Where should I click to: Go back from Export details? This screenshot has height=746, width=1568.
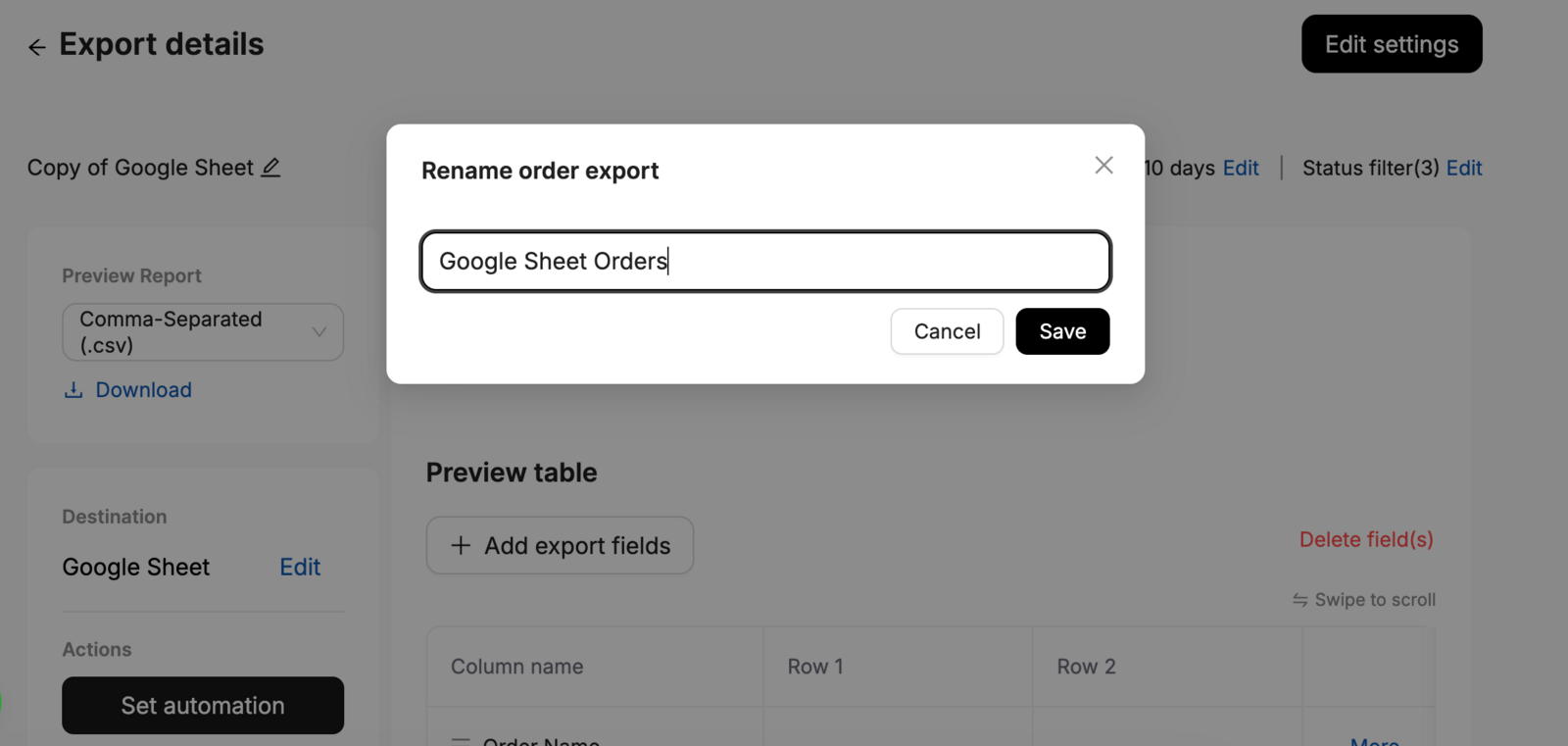[x=37, y=47]
